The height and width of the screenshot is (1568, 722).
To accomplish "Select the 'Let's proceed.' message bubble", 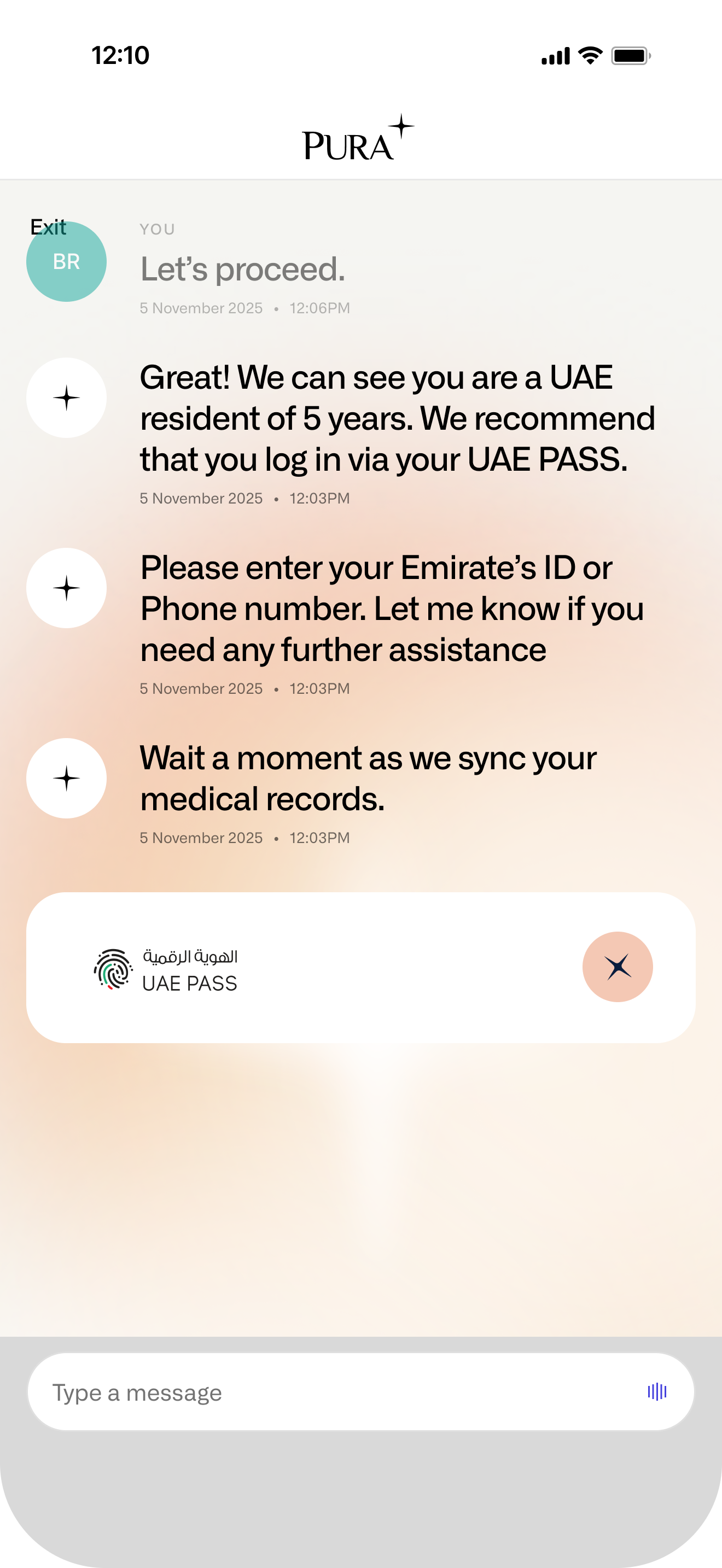I will point(243,268).
